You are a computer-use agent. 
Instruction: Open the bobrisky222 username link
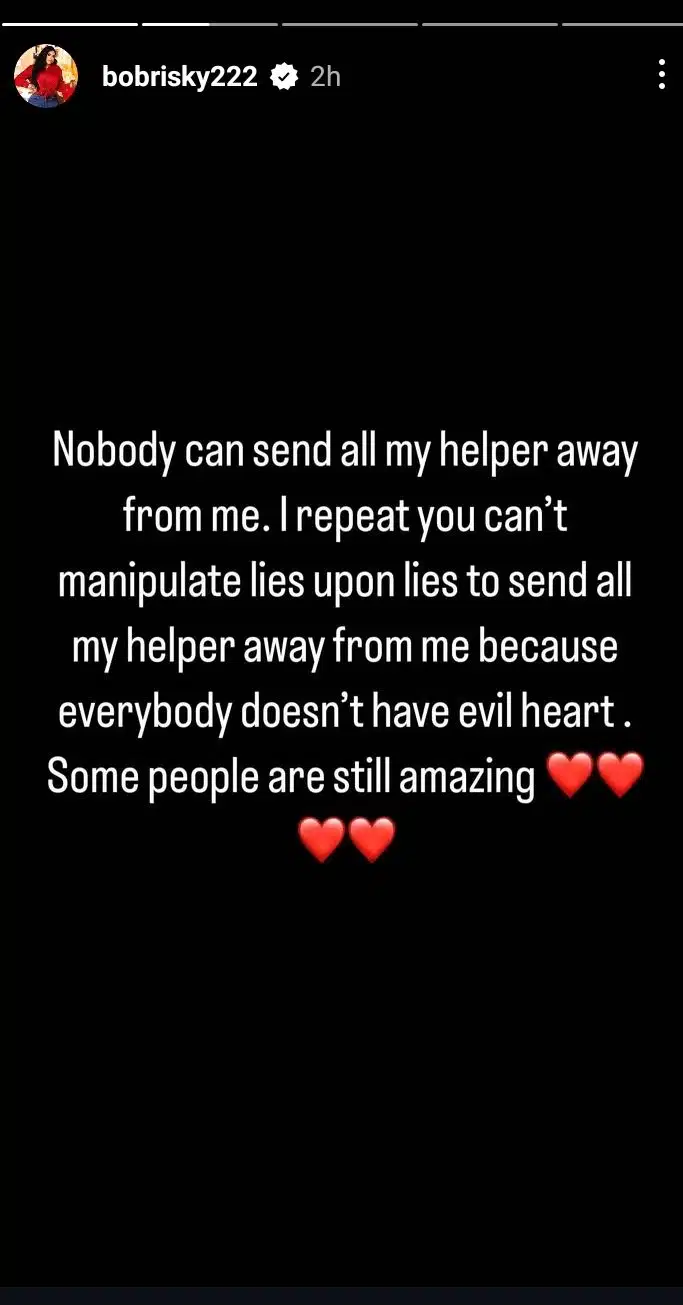(180, 77)
